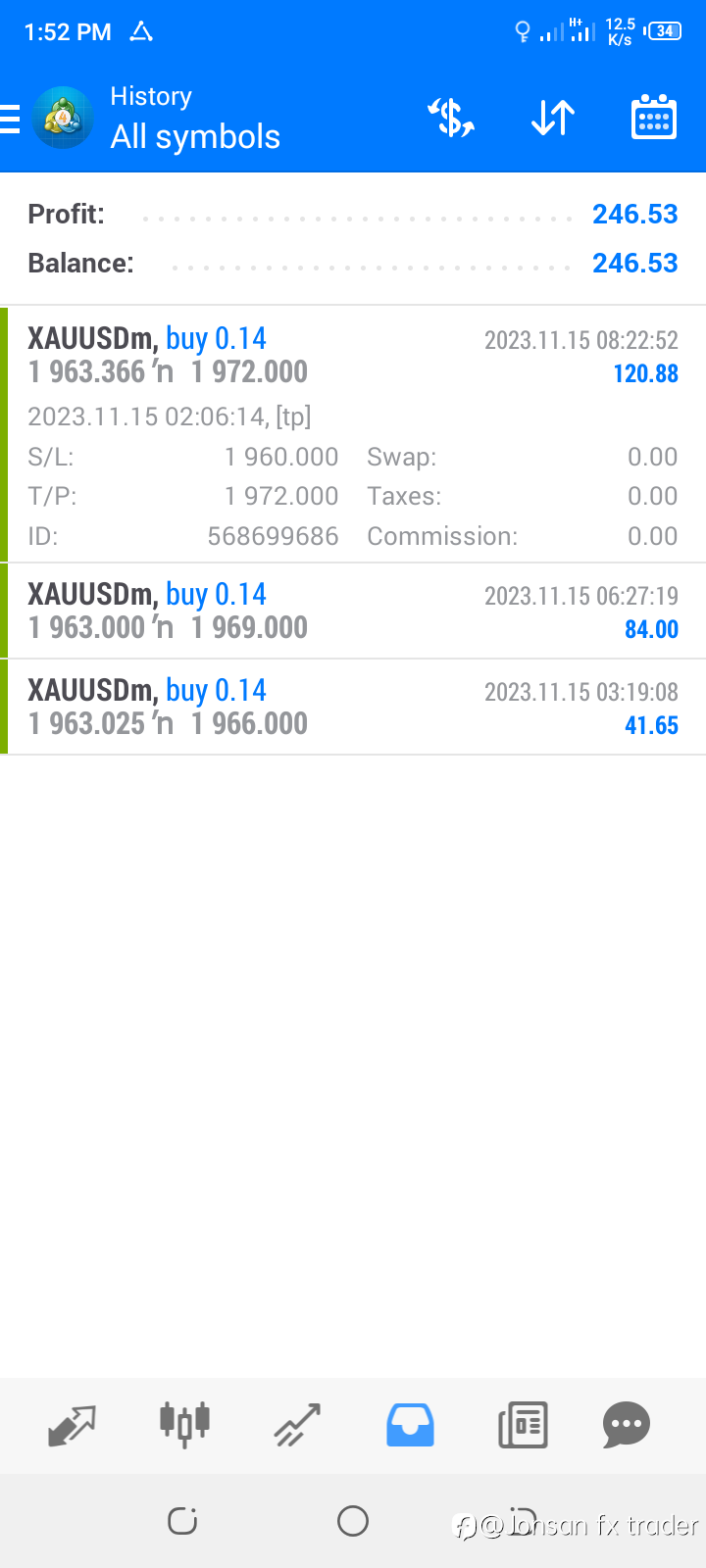The width and height of the screenshot is (706, 1568).
Task: Open the side drawer menu
Action: click(10, 119)
